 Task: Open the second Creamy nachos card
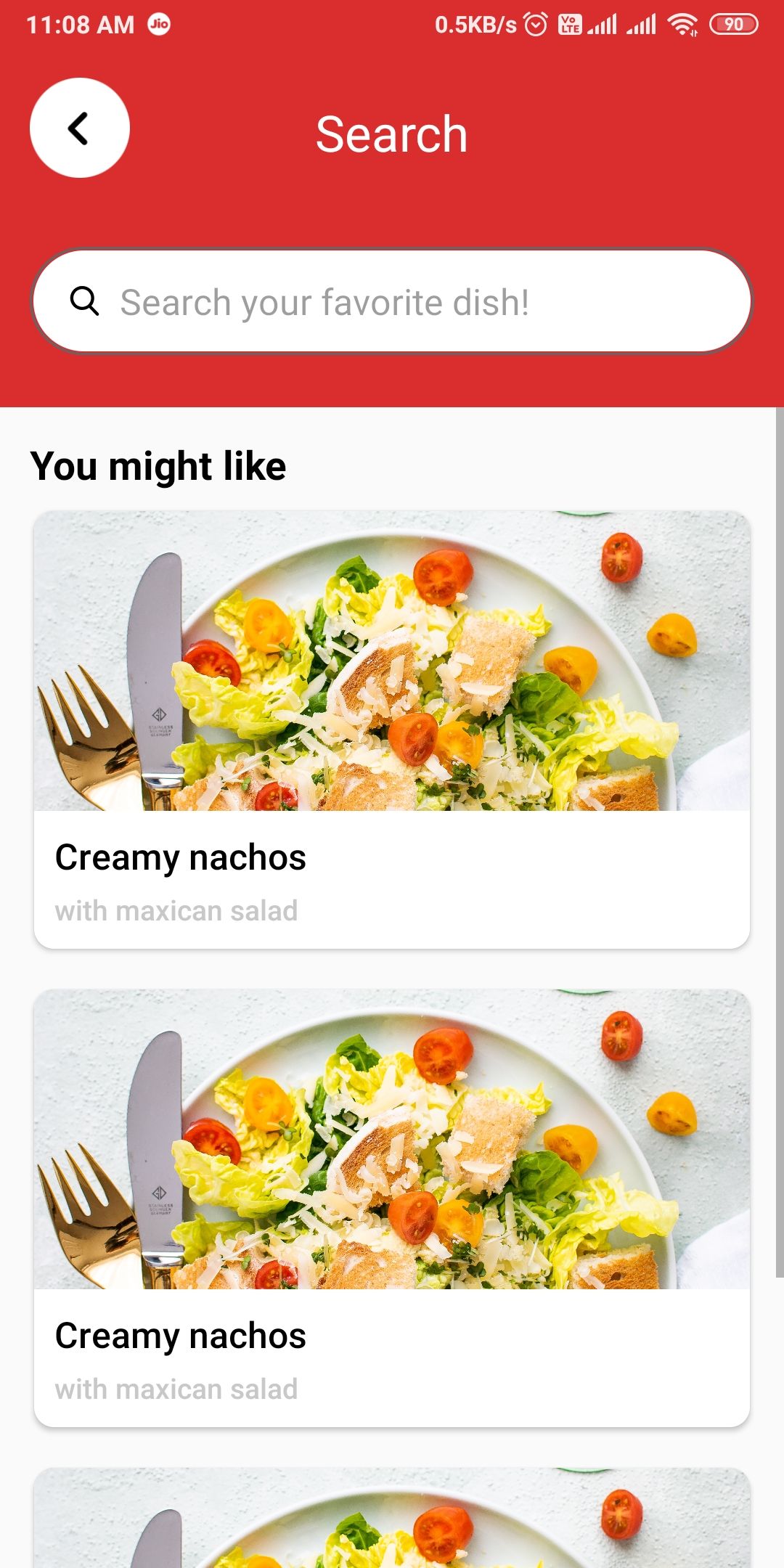point(392,1208)
